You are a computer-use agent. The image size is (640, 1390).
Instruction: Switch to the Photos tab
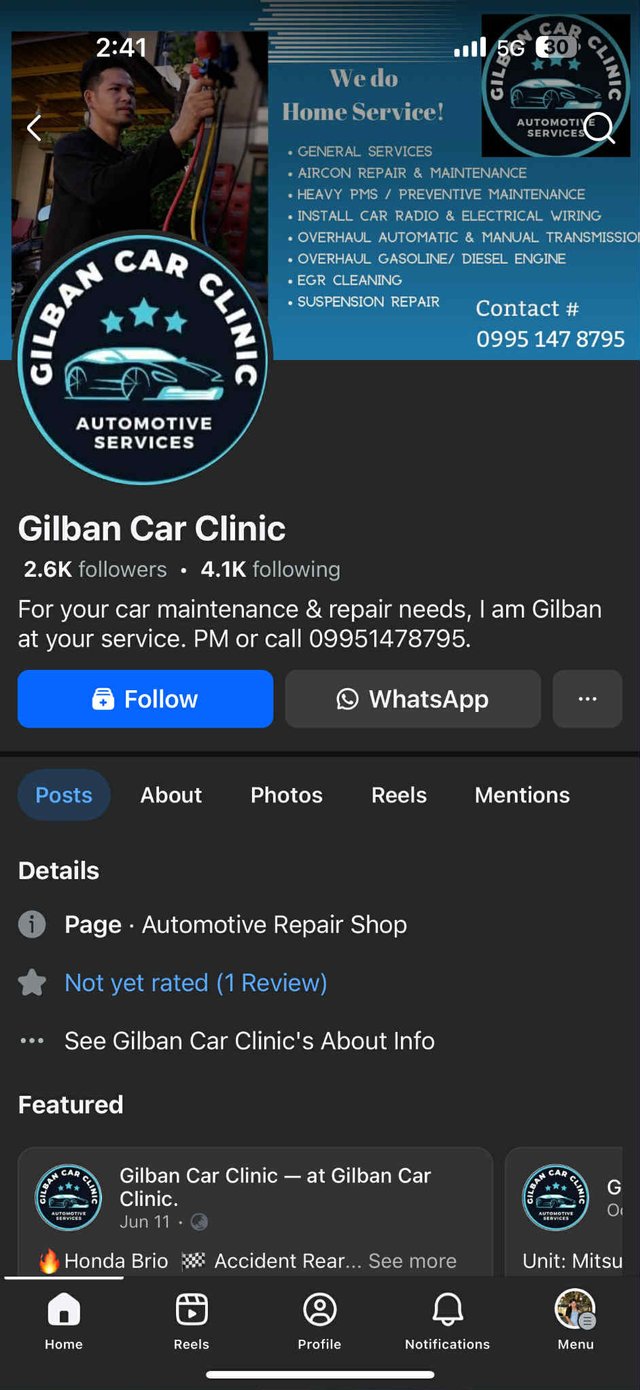coord(286,795)
